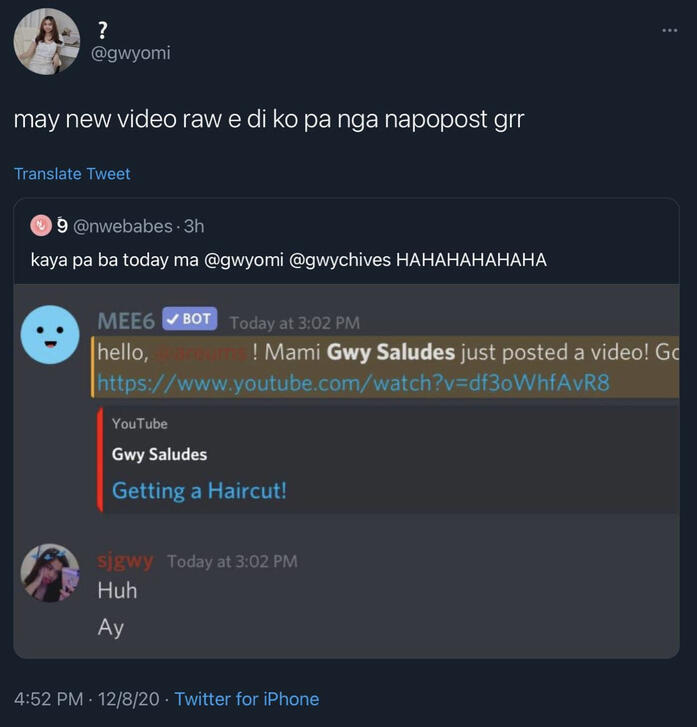Open the @gwyomi handle

pos(130,53)
